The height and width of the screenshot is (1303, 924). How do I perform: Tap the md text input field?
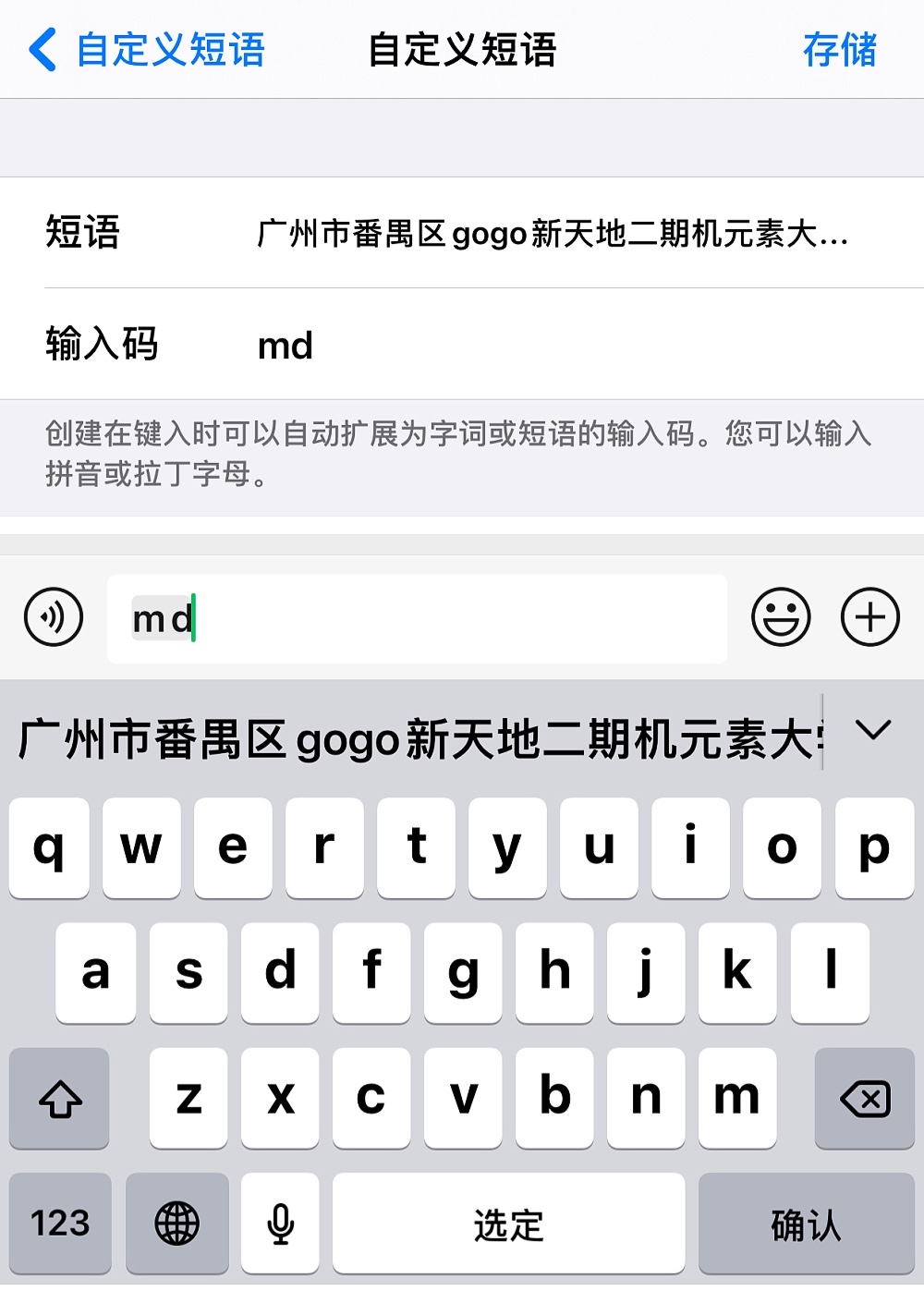coord(416,617)
